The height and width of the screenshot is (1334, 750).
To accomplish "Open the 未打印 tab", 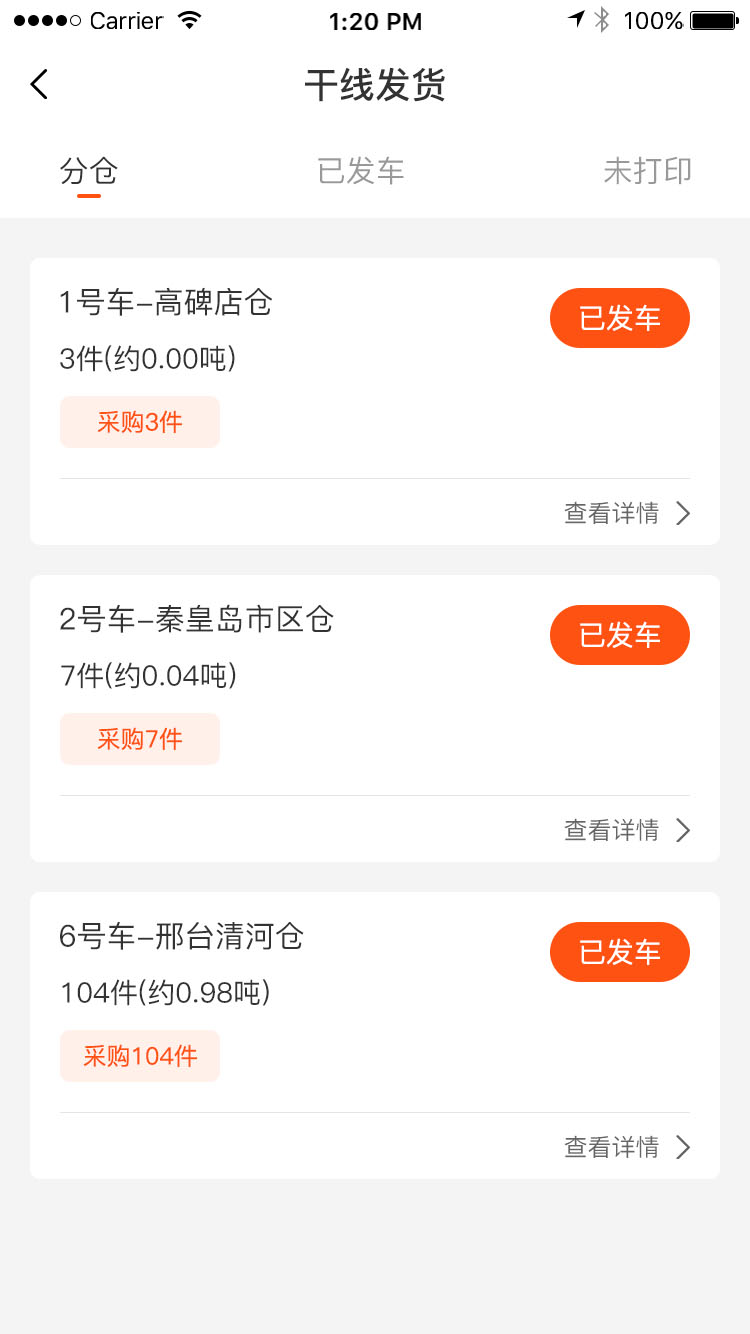I will pyautogui.click(x=647, y=171).
